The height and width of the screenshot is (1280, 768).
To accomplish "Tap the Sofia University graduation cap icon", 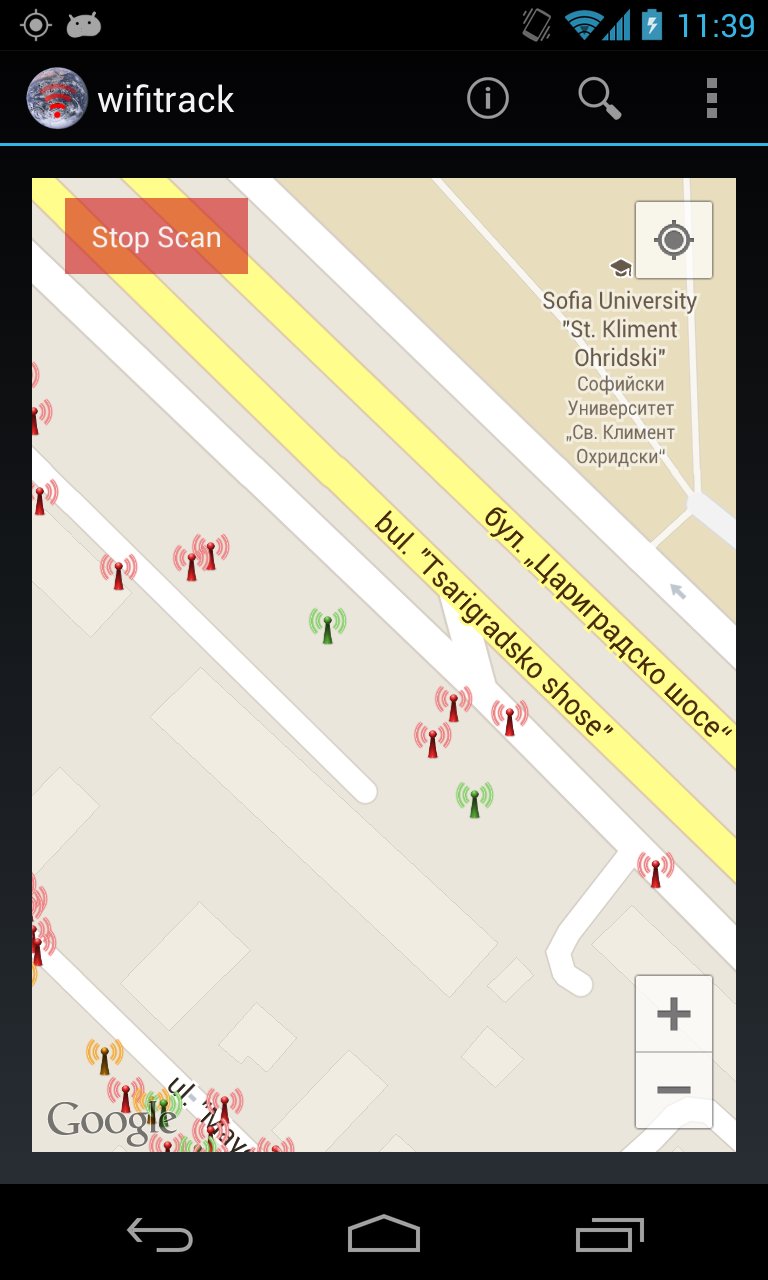I will coord(621,268).
